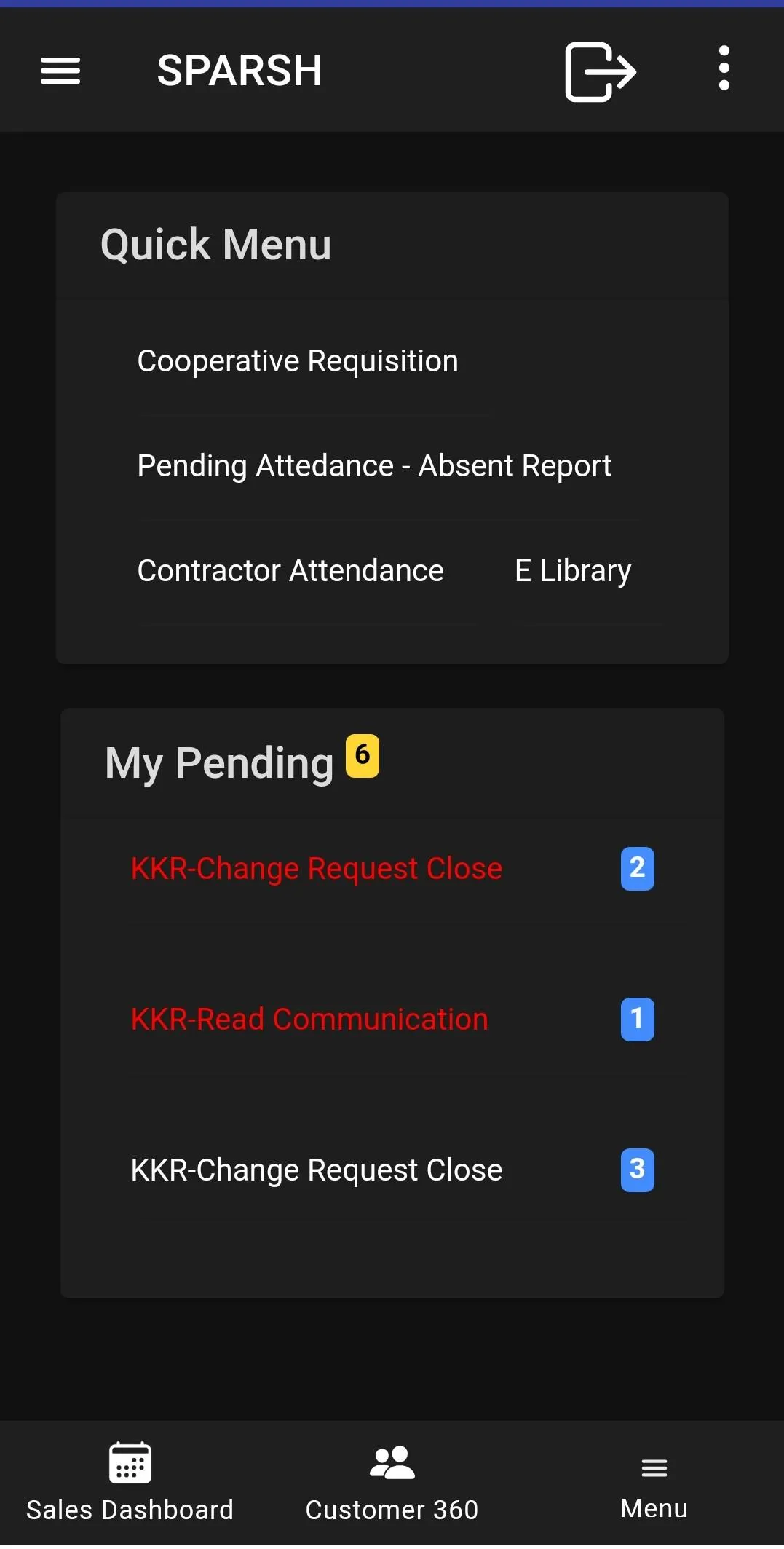Image resolution: width=784 pixels, height=1549 pixels.
Task: Tap the logout icon in the app bar
Action: point(600,71)
